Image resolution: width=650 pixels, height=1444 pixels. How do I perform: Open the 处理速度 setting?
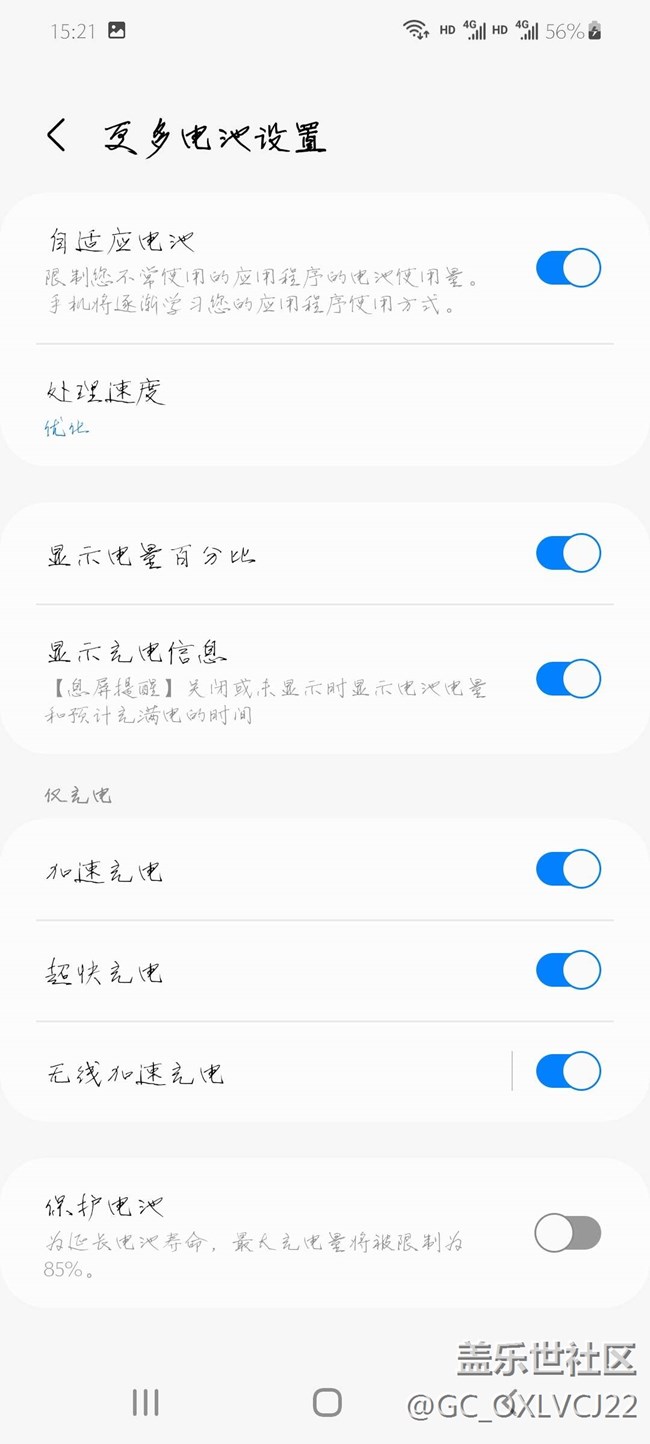pyautogui.click(x=325, y=406)
